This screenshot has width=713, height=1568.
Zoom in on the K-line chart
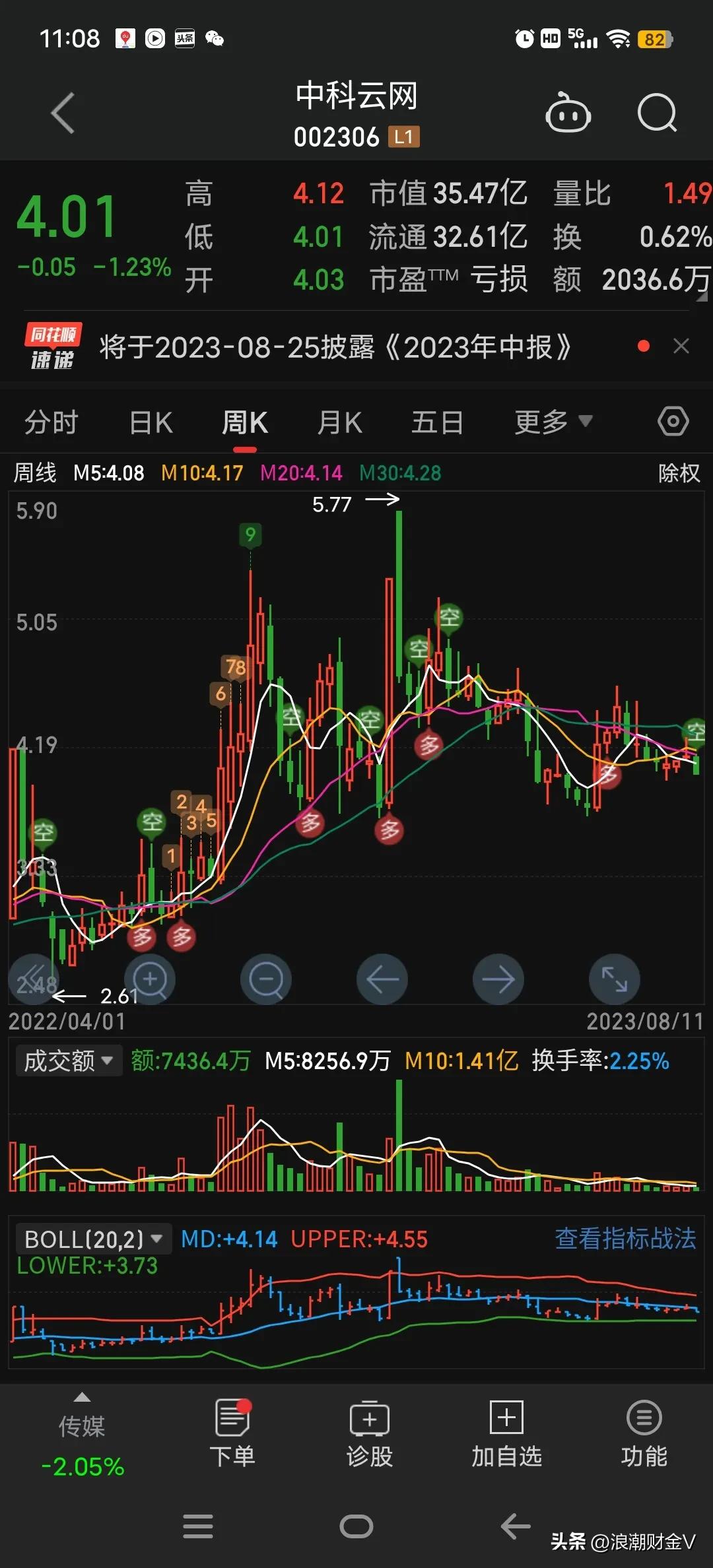(150, 979)
